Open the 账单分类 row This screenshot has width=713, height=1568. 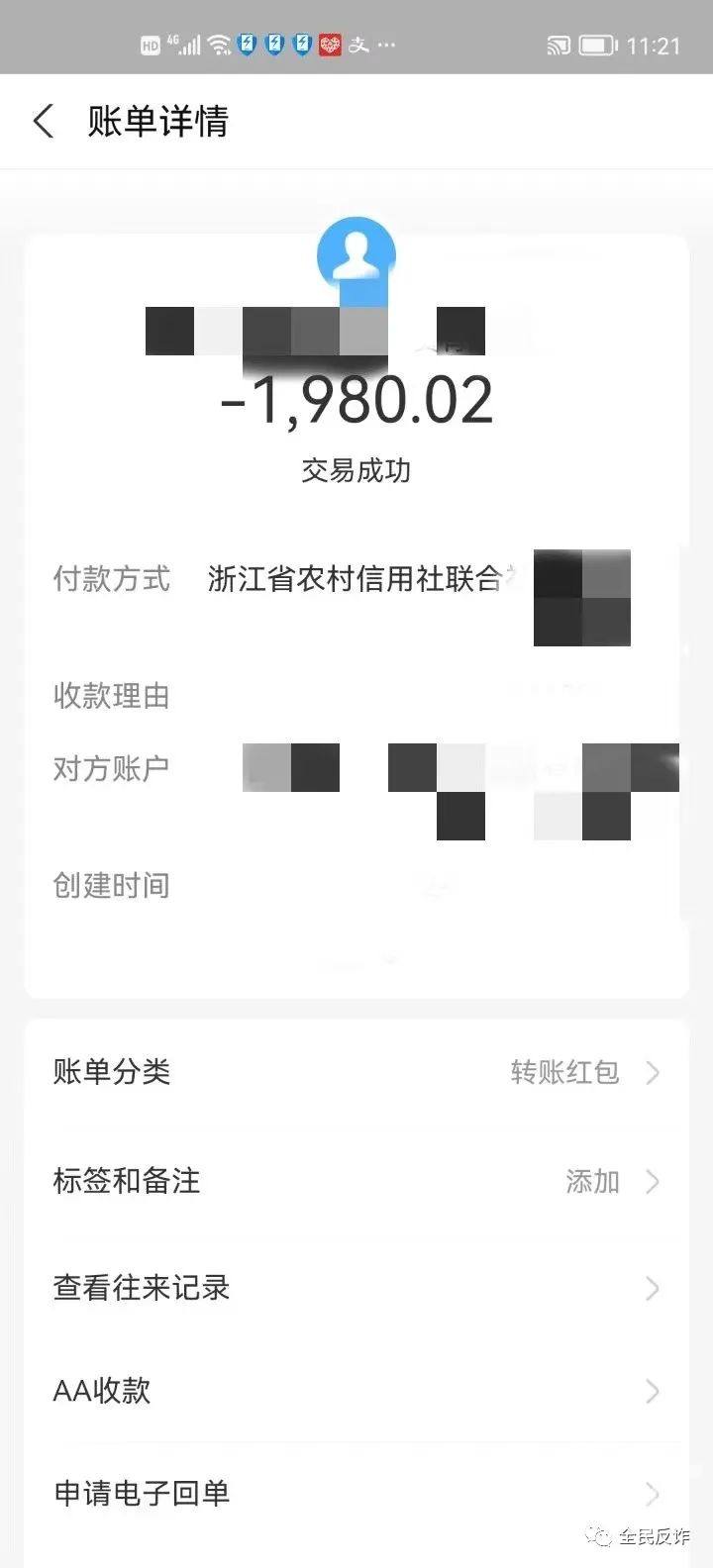click(x=356, y=1072)
